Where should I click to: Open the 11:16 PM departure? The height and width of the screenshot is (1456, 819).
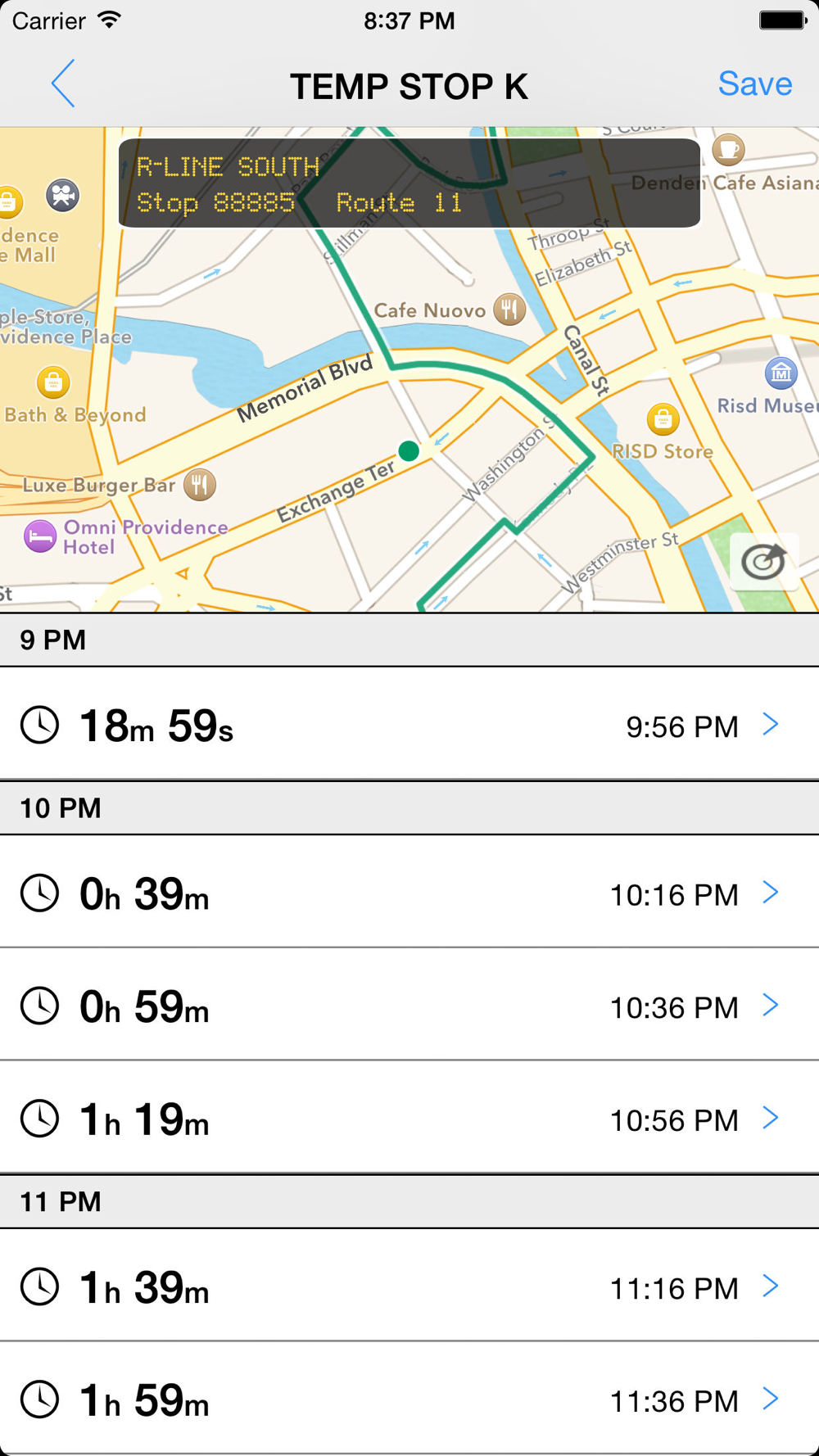(x=409, y=1286)
